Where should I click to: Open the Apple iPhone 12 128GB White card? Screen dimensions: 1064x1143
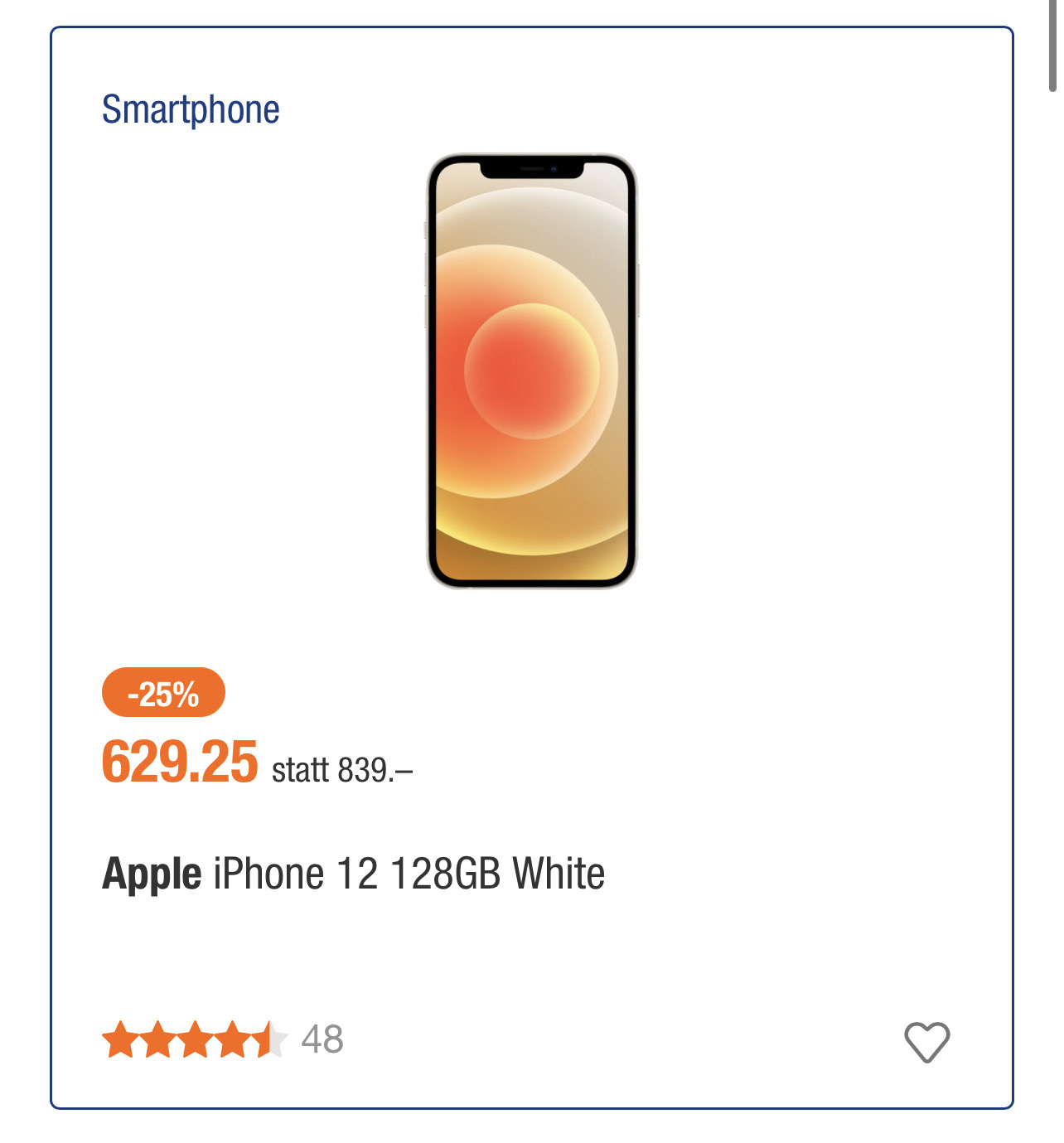[x=354, y=874]
